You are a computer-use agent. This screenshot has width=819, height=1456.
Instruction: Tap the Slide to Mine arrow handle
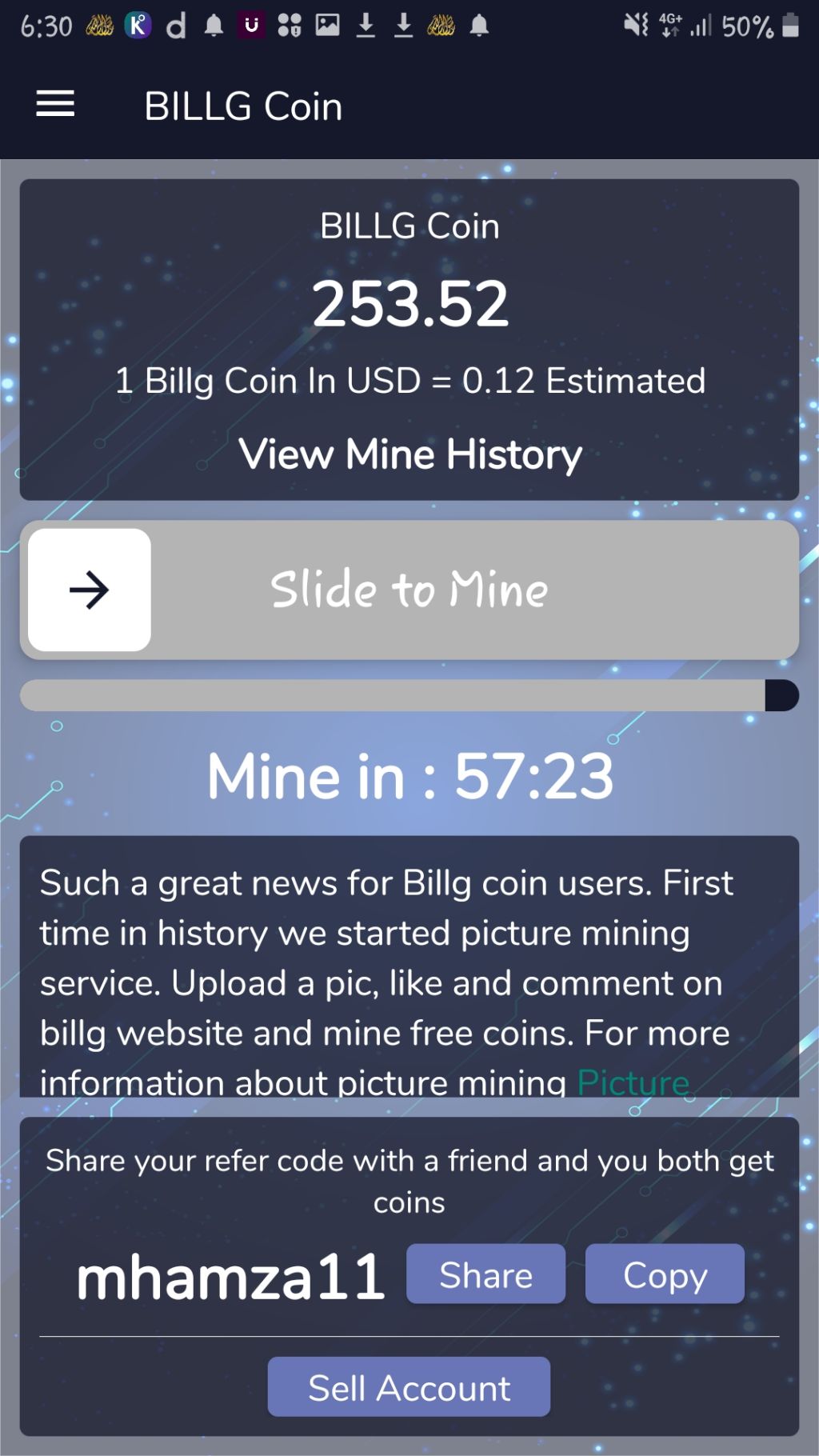tap(90, 590)
